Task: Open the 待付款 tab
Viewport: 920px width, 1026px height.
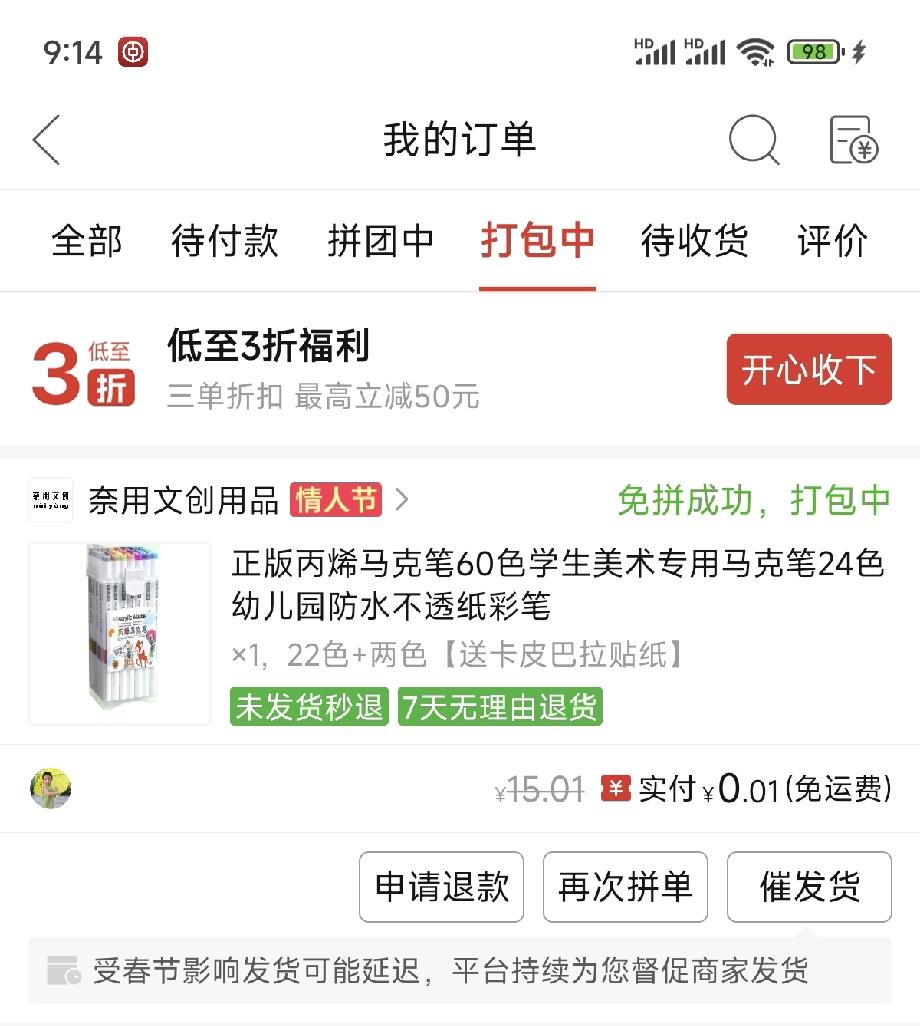Action: (x=224, y=241)
